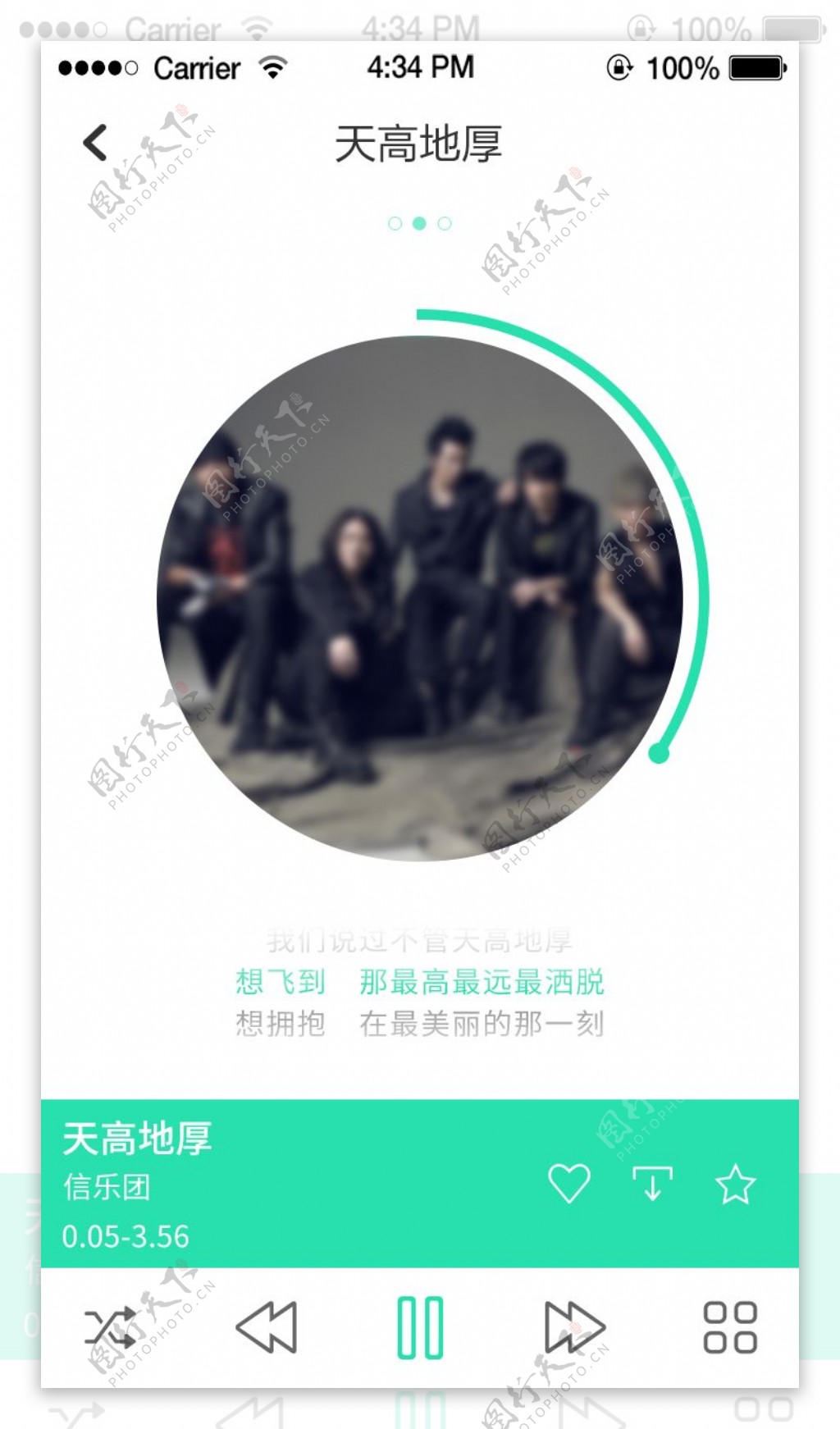Return to the previous track

(267, 1327)
